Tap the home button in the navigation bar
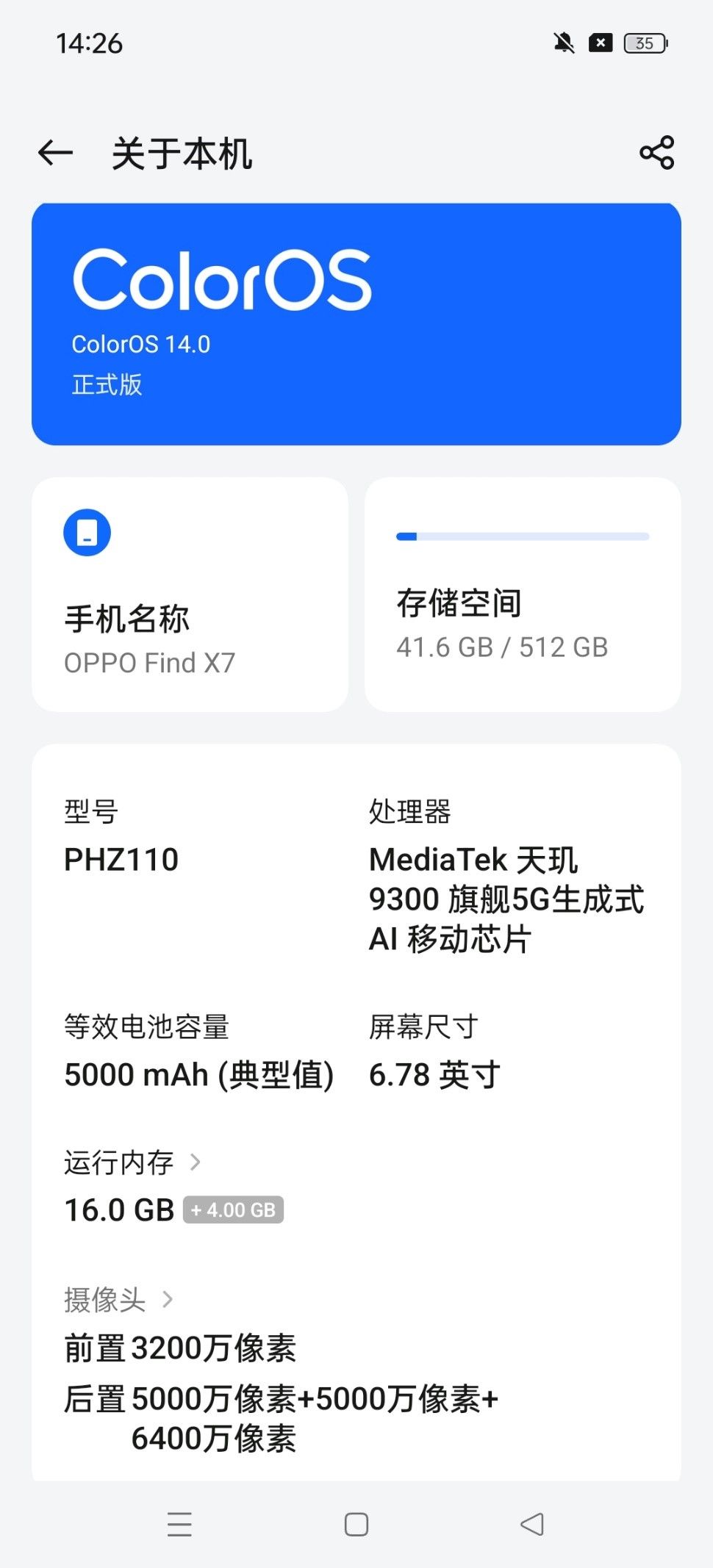 click(356, 1525)
